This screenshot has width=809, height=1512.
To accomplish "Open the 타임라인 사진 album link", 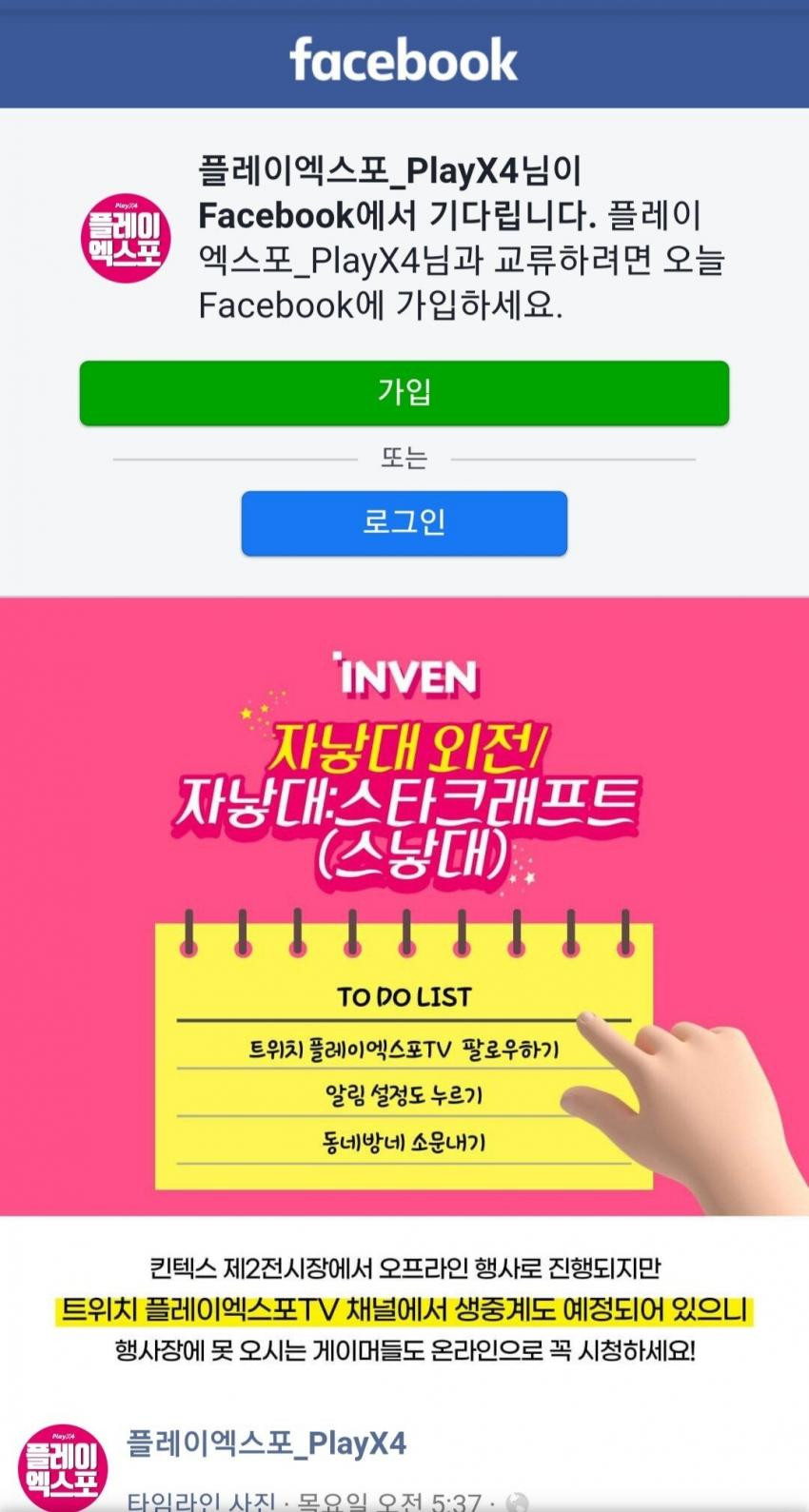I will tap(201, 1502).
